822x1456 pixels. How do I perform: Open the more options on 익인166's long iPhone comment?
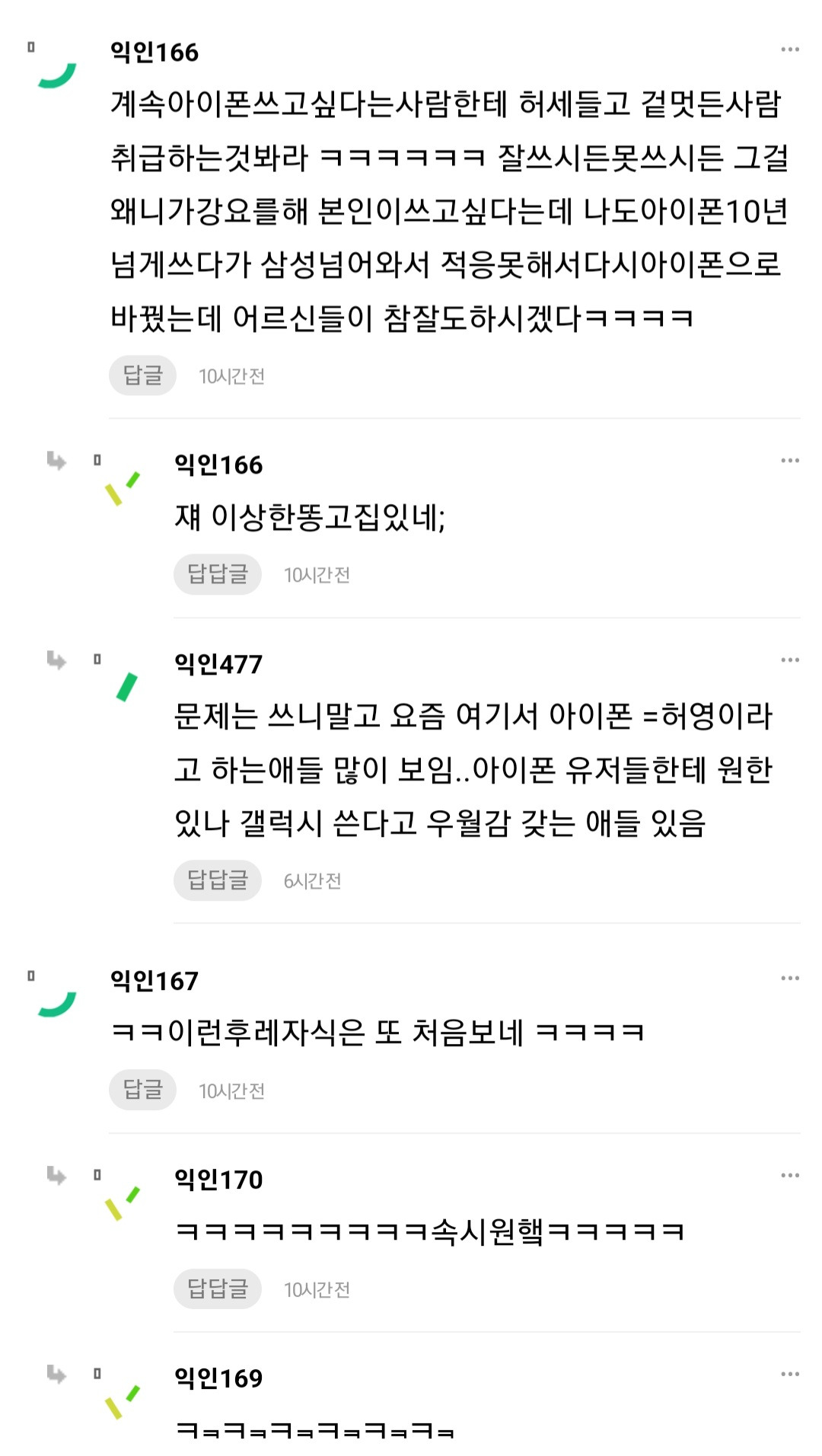(790, 50)
